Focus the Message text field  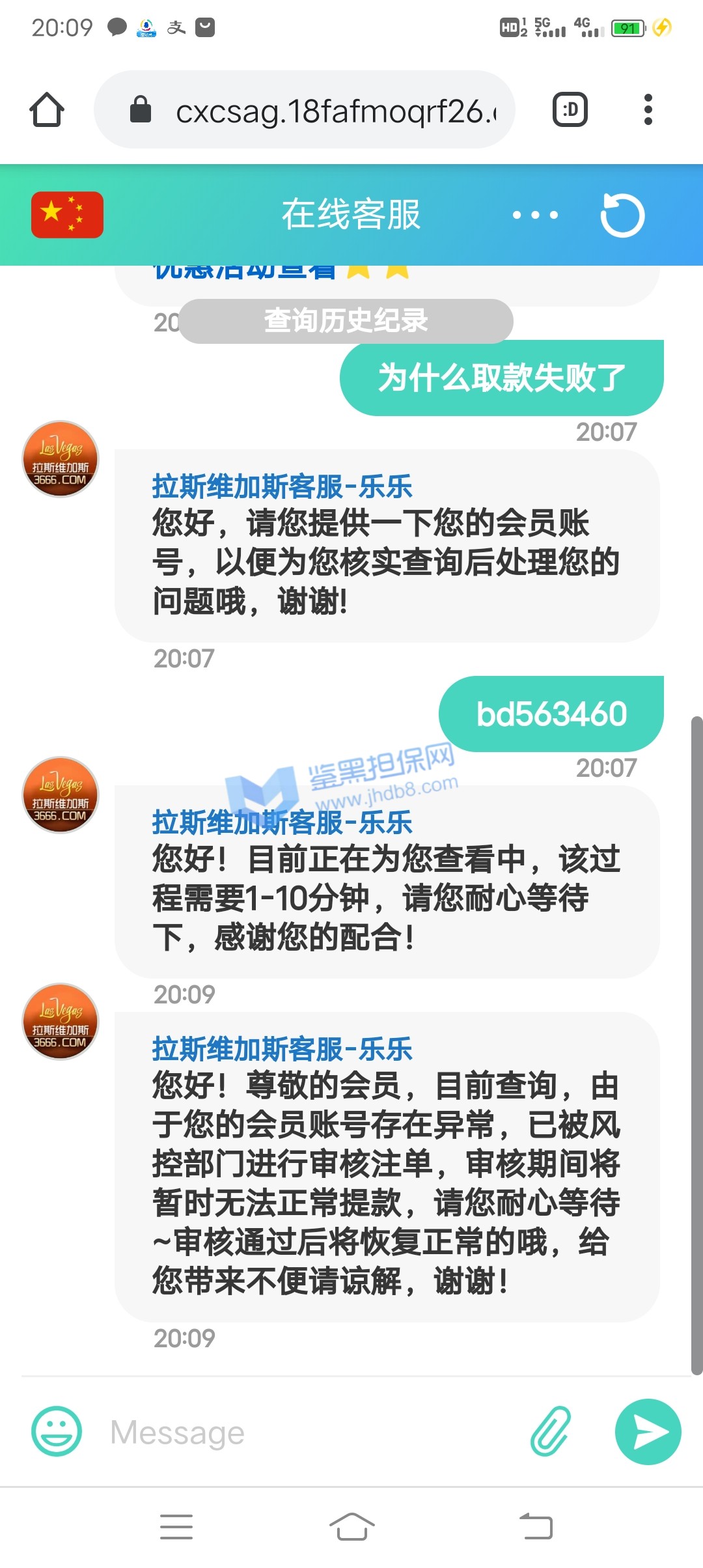click(312, 1432)
